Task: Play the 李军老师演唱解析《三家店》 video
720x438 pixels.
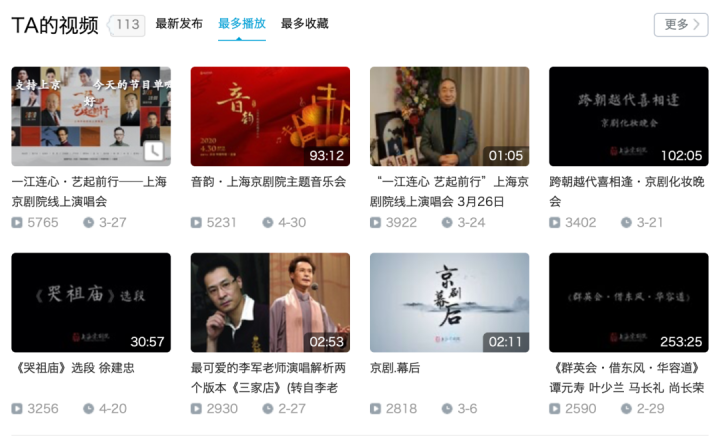Action: click(x=270, y=302)
